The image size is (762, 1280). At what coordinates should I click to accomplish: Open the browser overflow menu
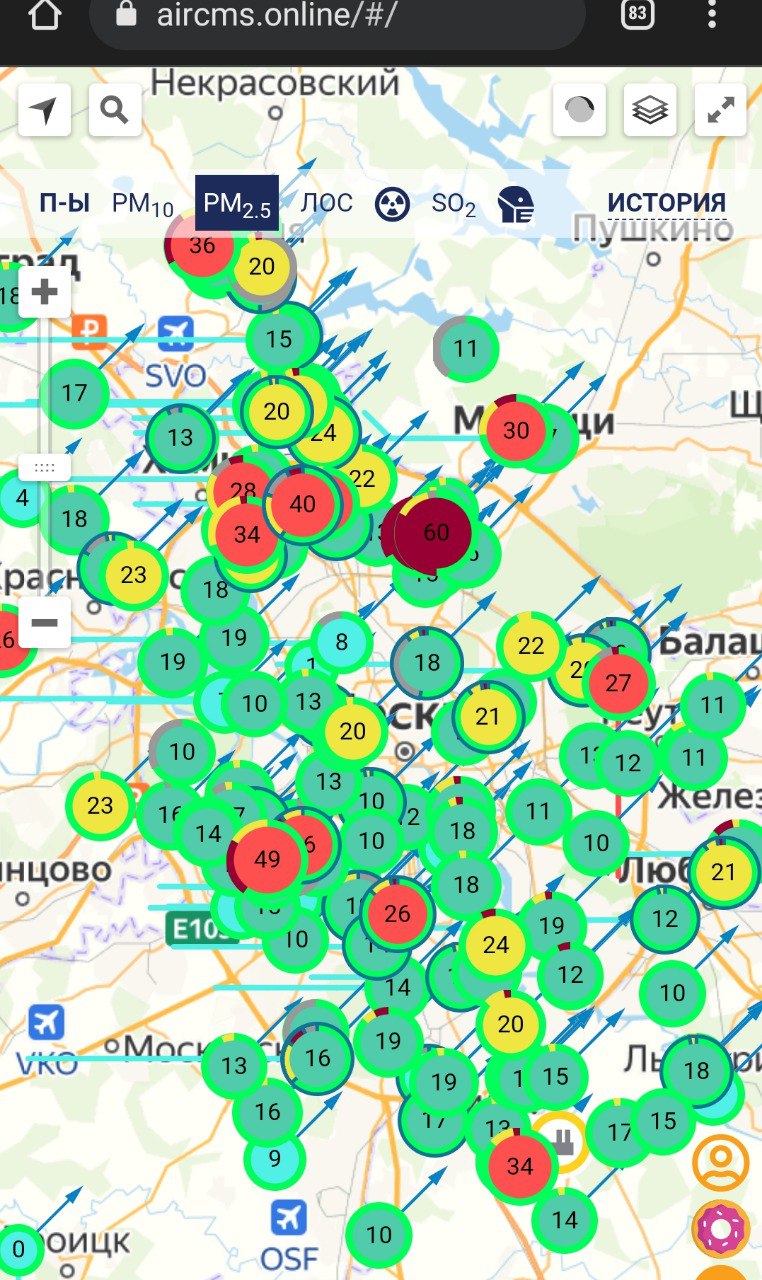point(712,14)
